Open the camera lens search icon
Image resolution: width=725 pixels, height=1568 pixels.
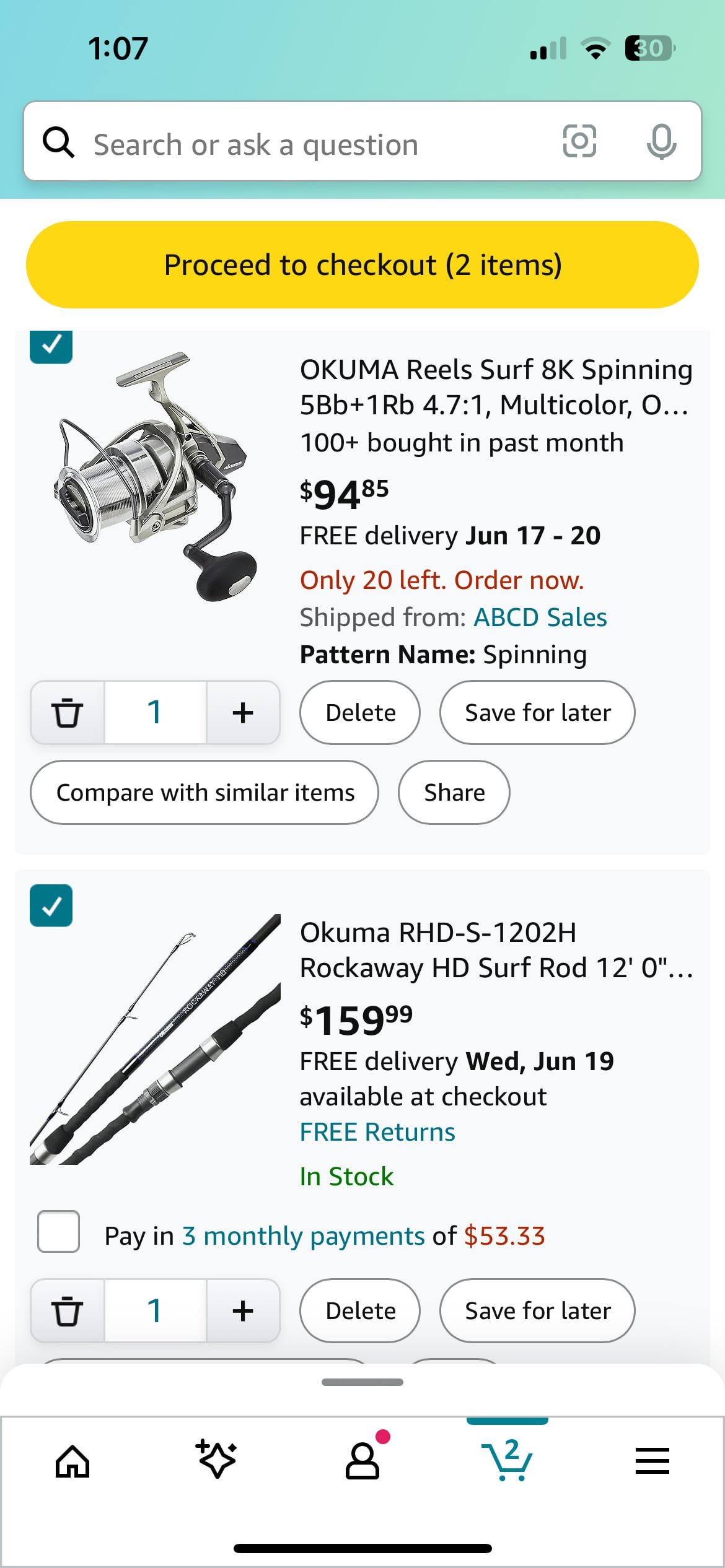pos(579,141)
